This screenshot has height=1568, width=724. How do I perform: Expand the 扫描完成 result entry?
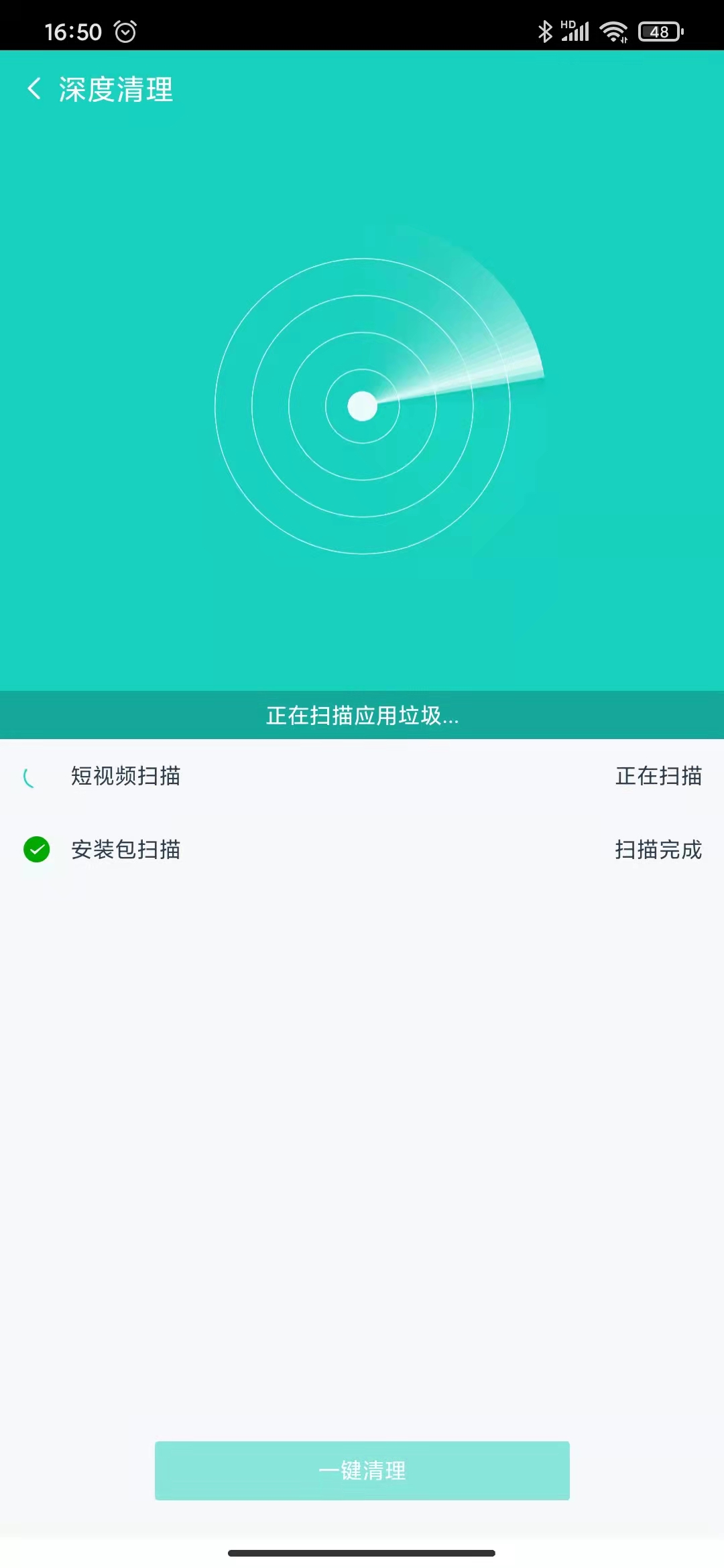(x=659, y=850)
